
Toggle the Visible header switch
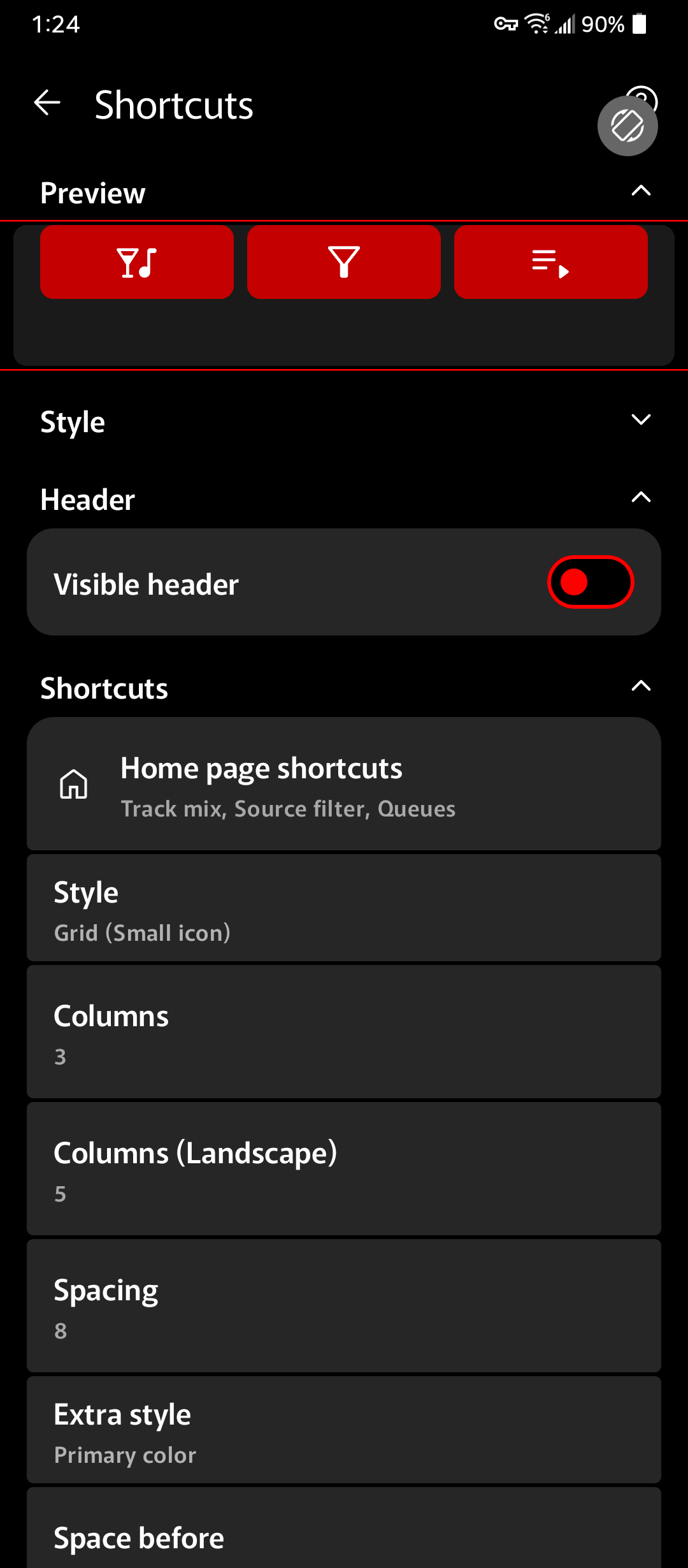tap(591, 582)
